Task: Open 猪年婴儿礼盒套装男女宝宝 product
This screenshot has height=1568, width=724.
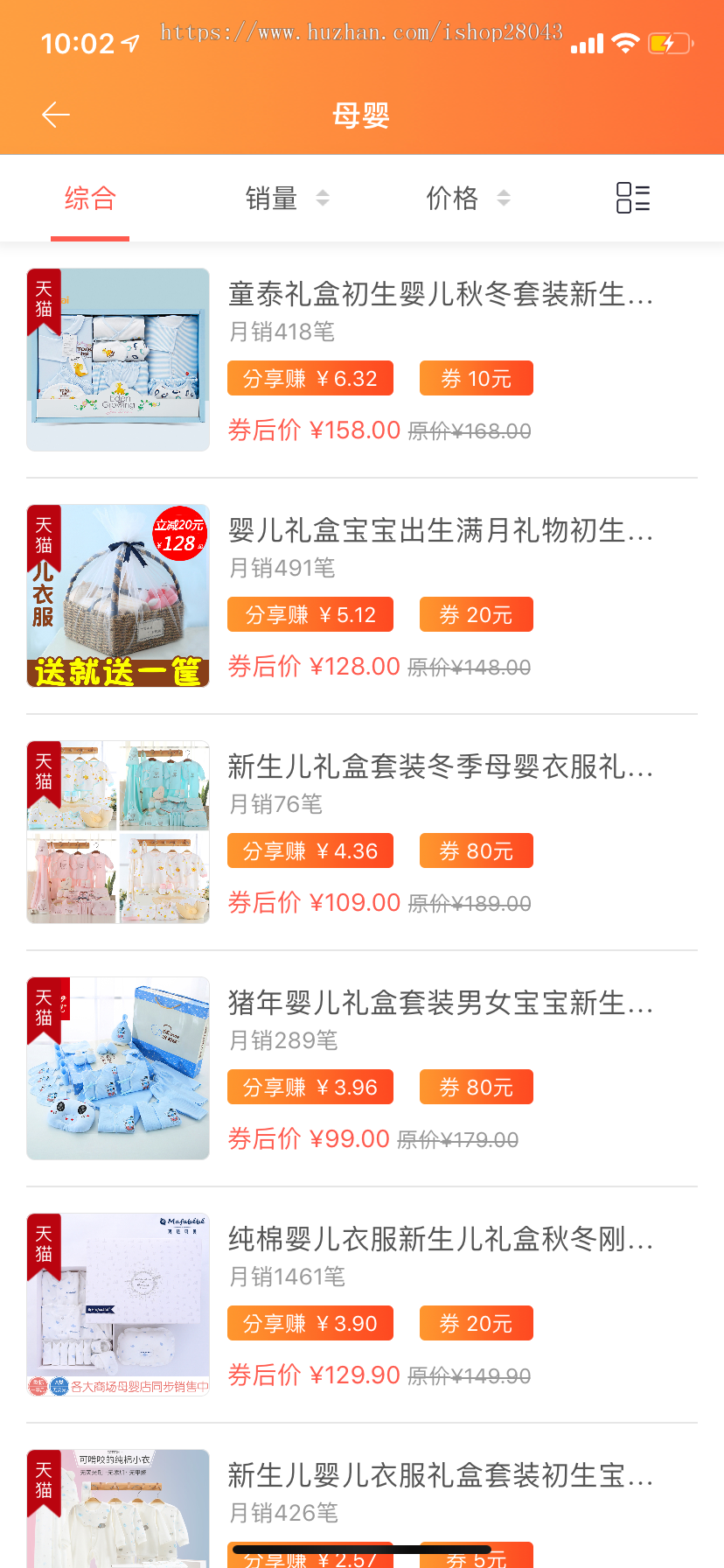Action: [x=441, y=1004]
